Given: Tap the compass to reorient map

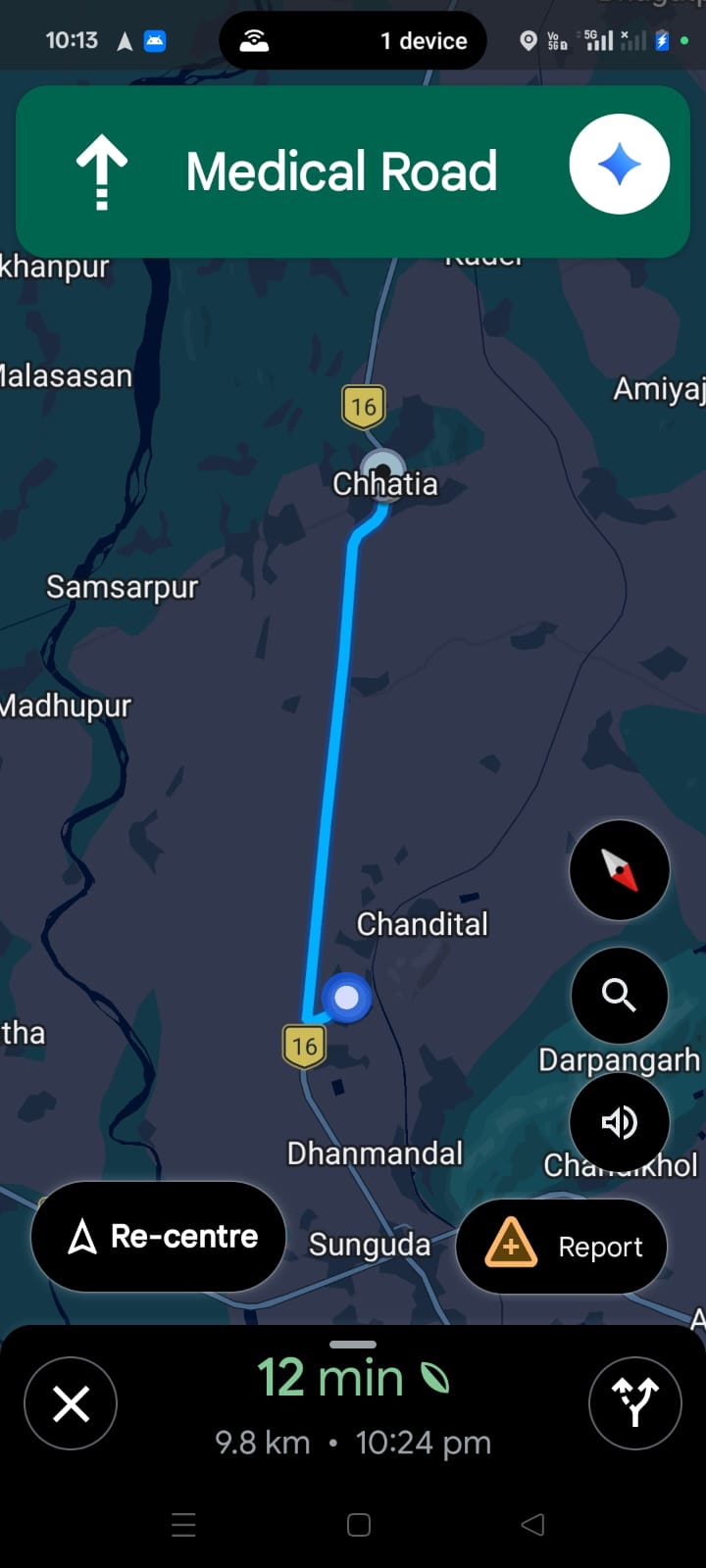Looking at the screenshot, I should (x=619, y=870).
